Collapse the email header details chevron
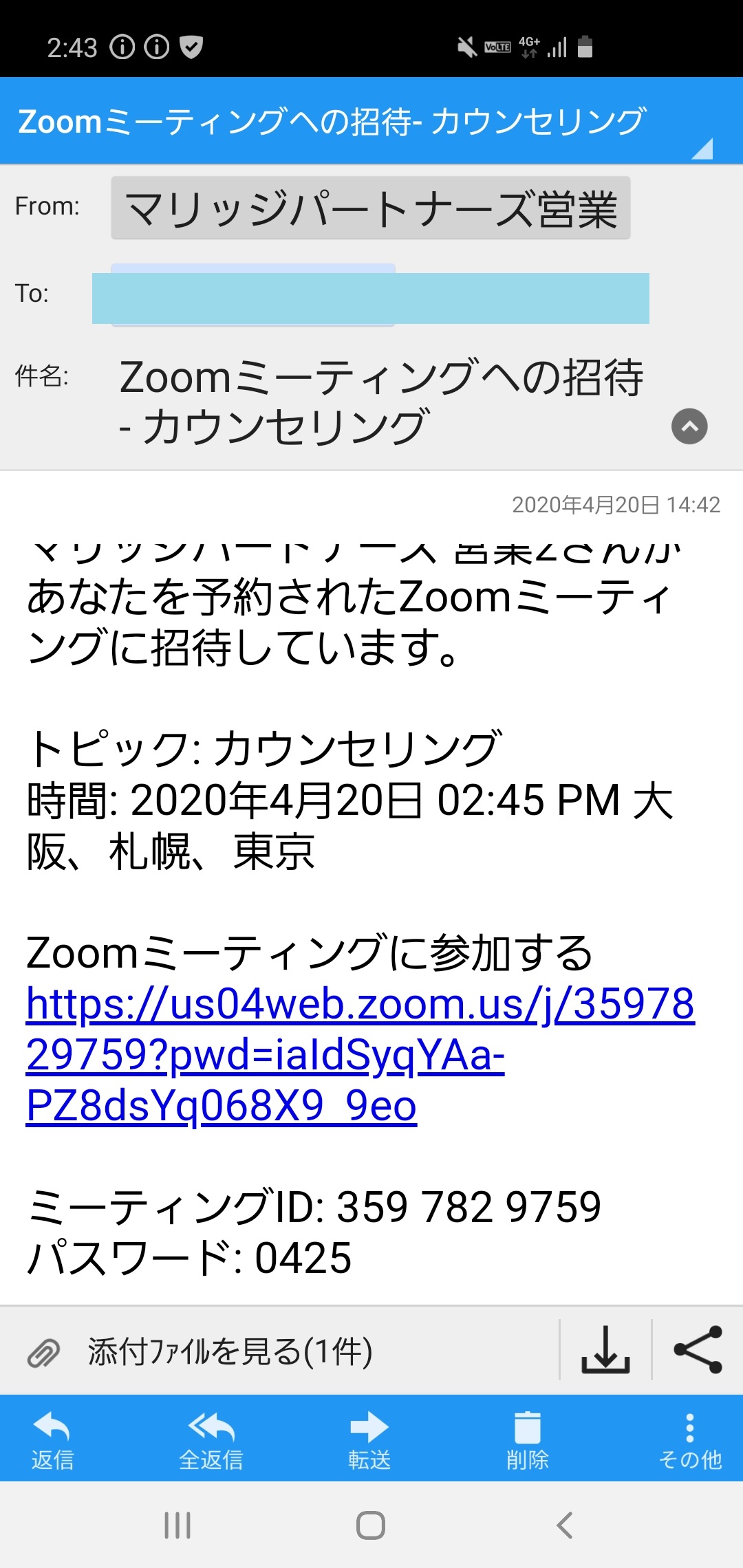Viewport: 743px width, 1568px height. coord(689,426)
